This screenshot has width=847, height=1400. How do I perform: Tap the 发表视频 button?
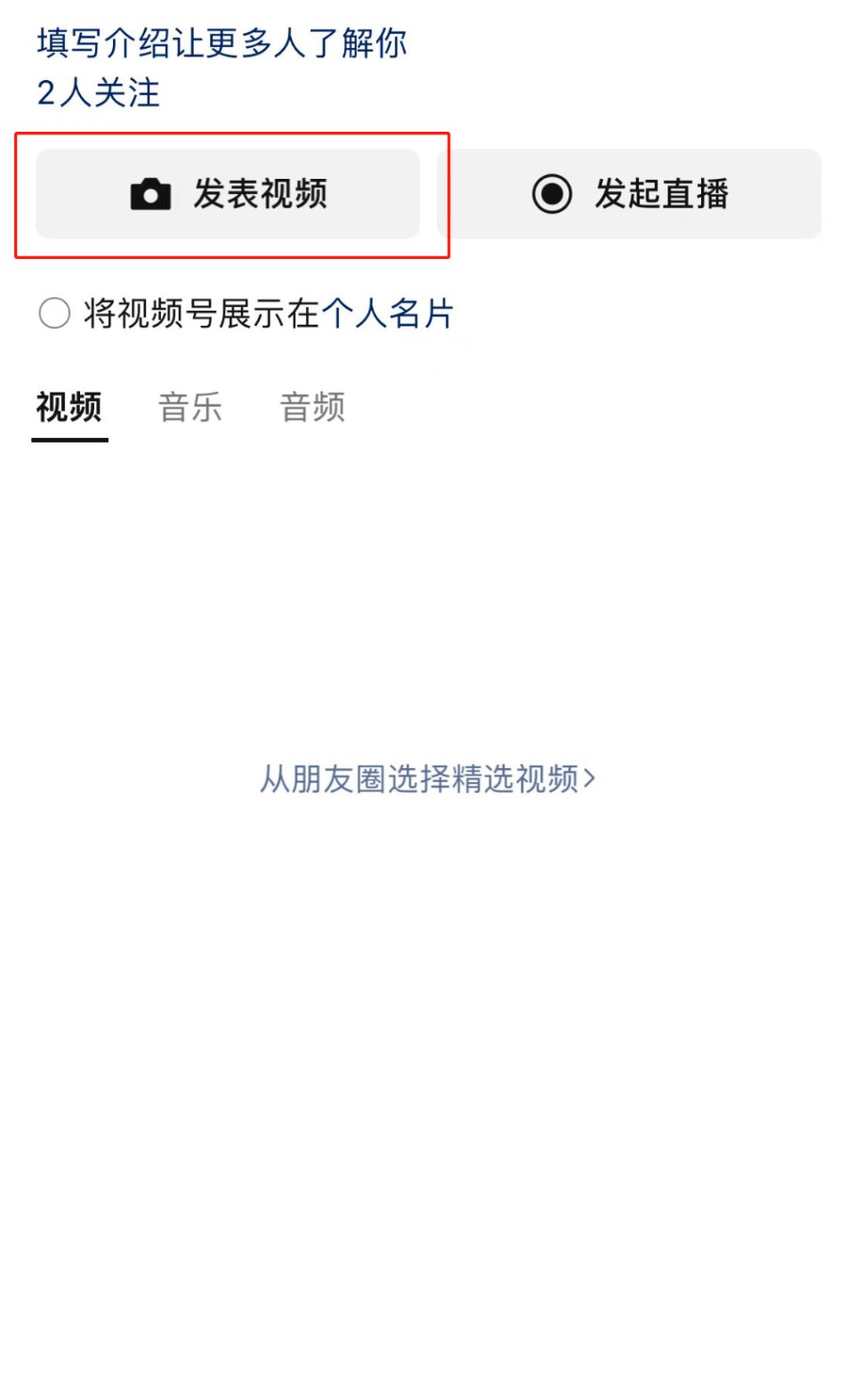point(228,194)
